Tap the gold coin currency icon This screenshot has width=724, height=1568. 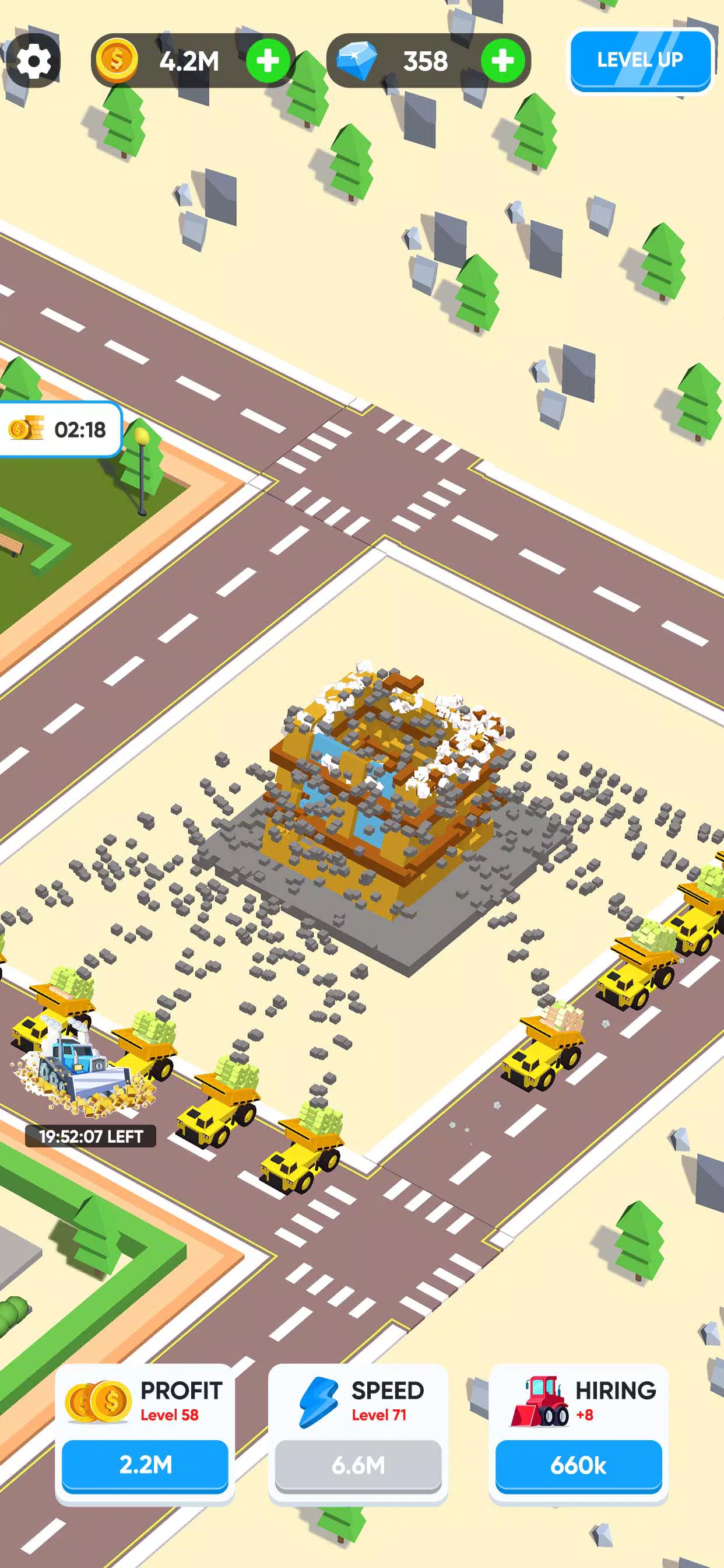coord(118,59)
